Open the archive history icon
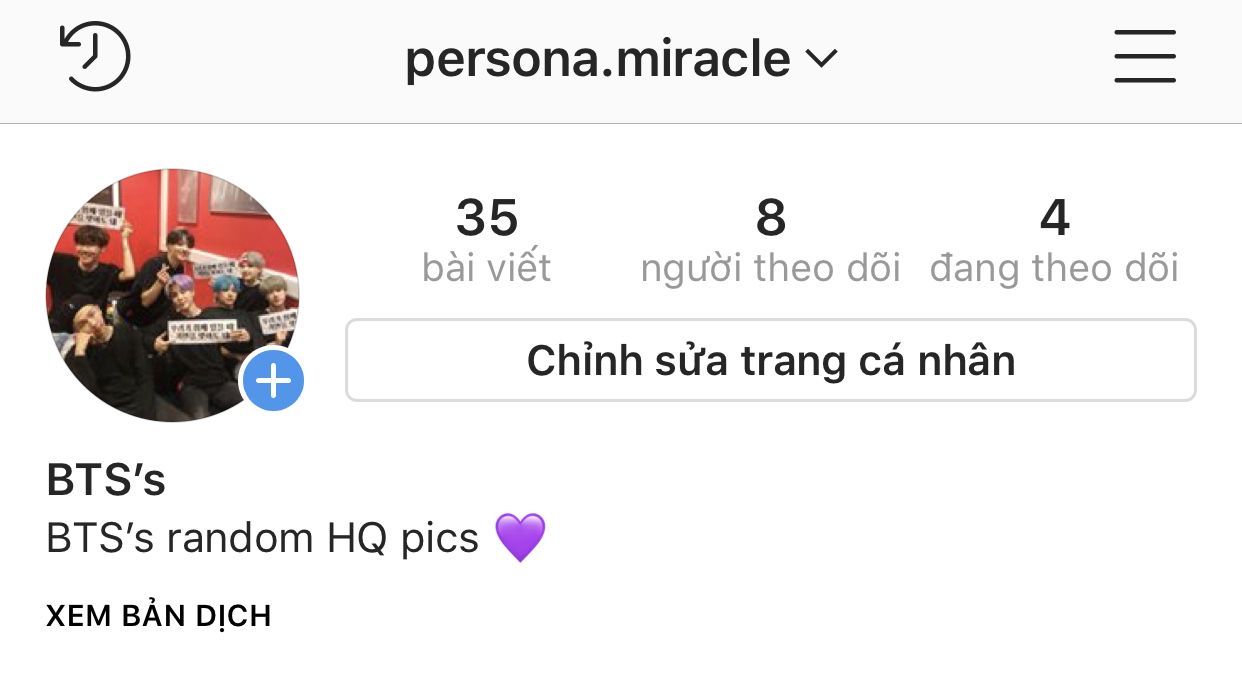The width and height of the screenshot is (1242, 686). coord(95,57)
